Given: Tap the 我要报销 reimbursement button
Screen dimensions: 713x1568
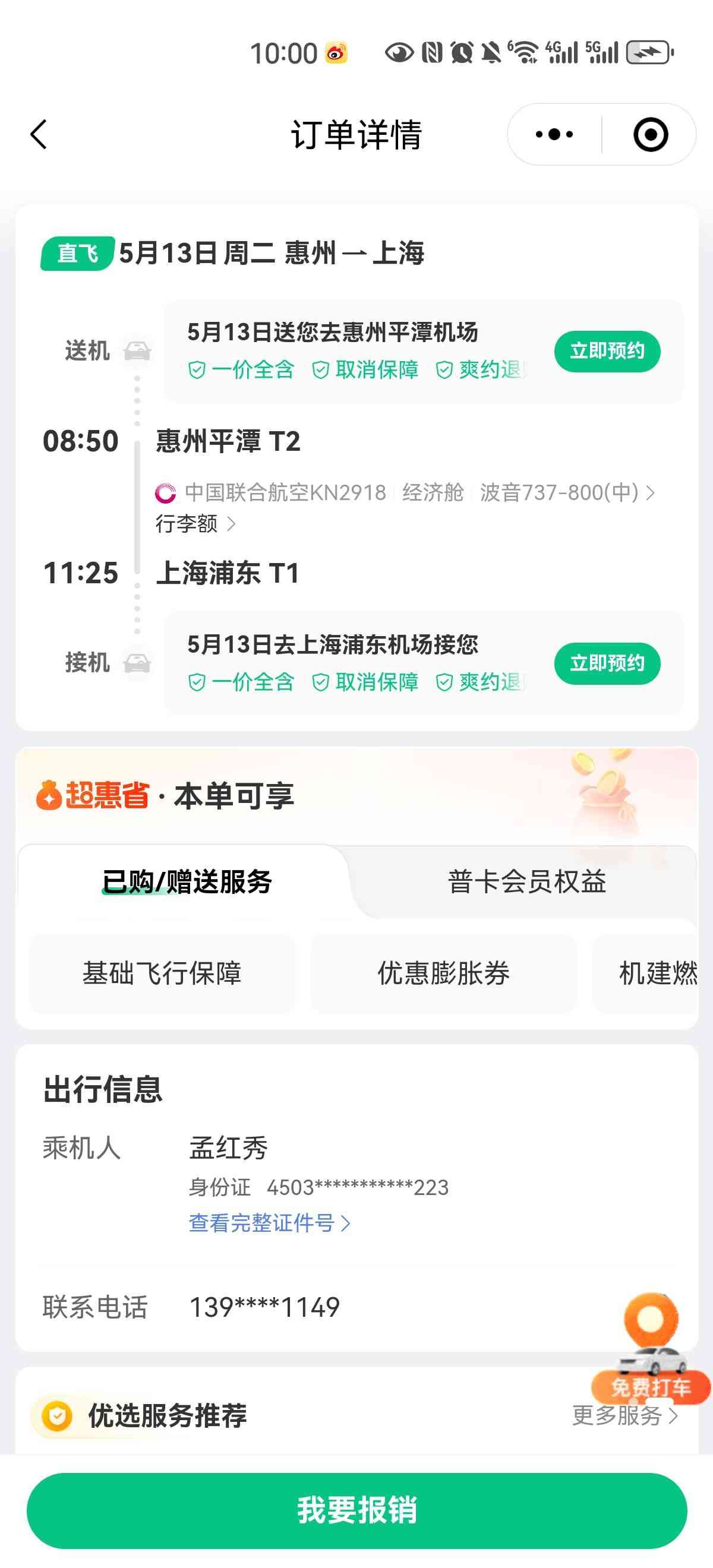Looking at the screenshot, I should 357,1510.
